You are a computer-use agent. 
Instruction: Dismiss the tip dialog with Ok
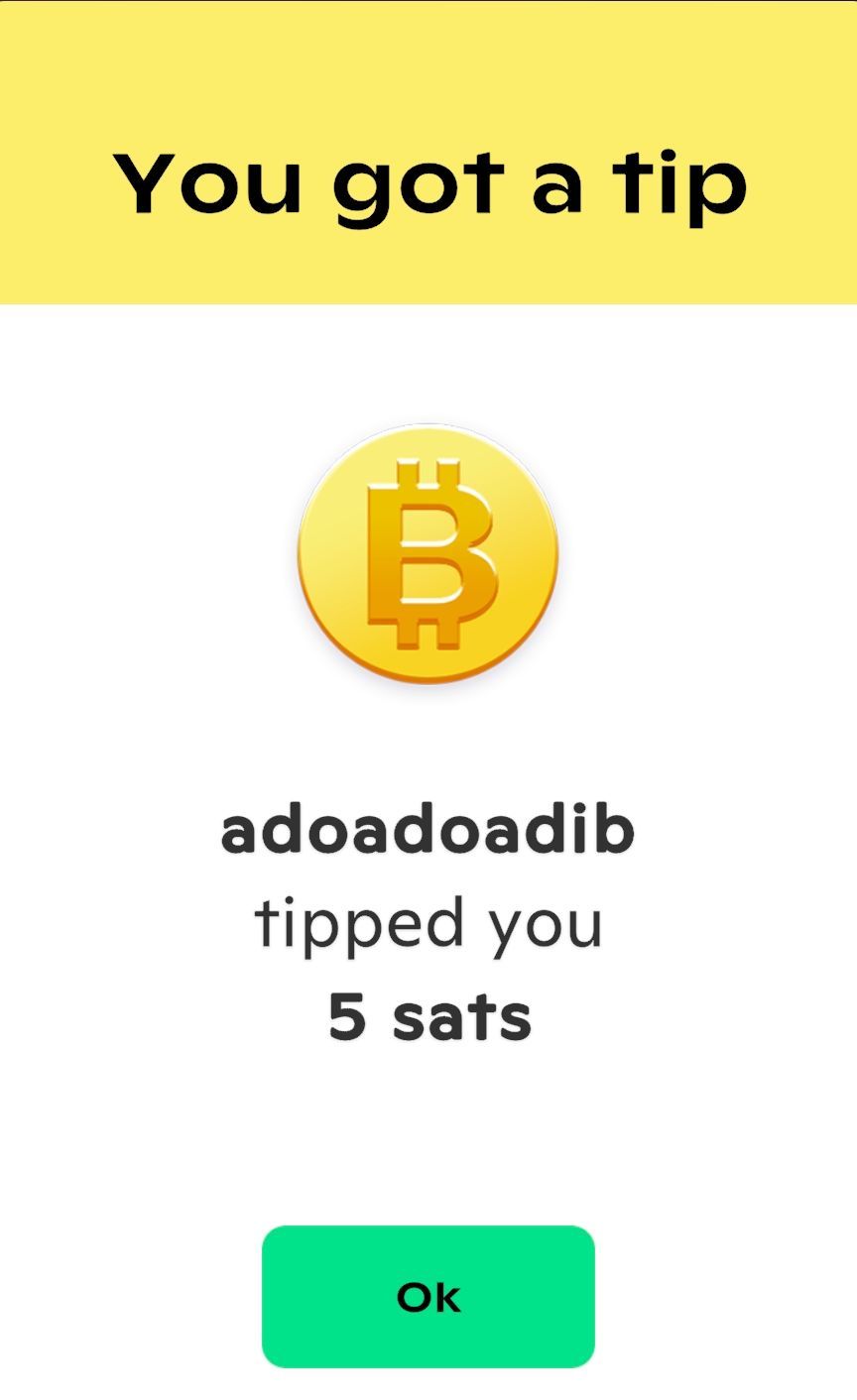(428, 1296)
